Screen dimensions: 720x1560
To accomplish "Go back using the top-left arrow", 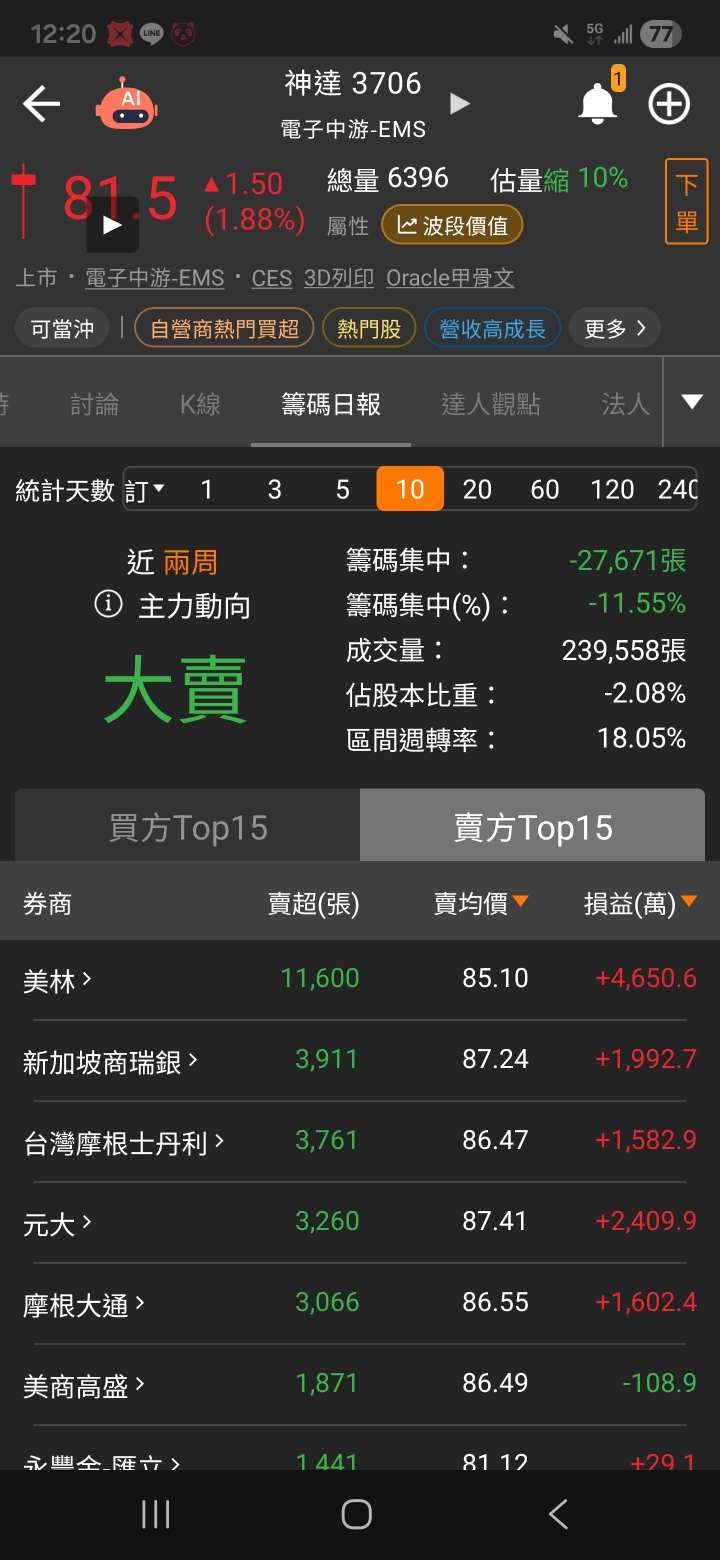I will coord(41,104).
